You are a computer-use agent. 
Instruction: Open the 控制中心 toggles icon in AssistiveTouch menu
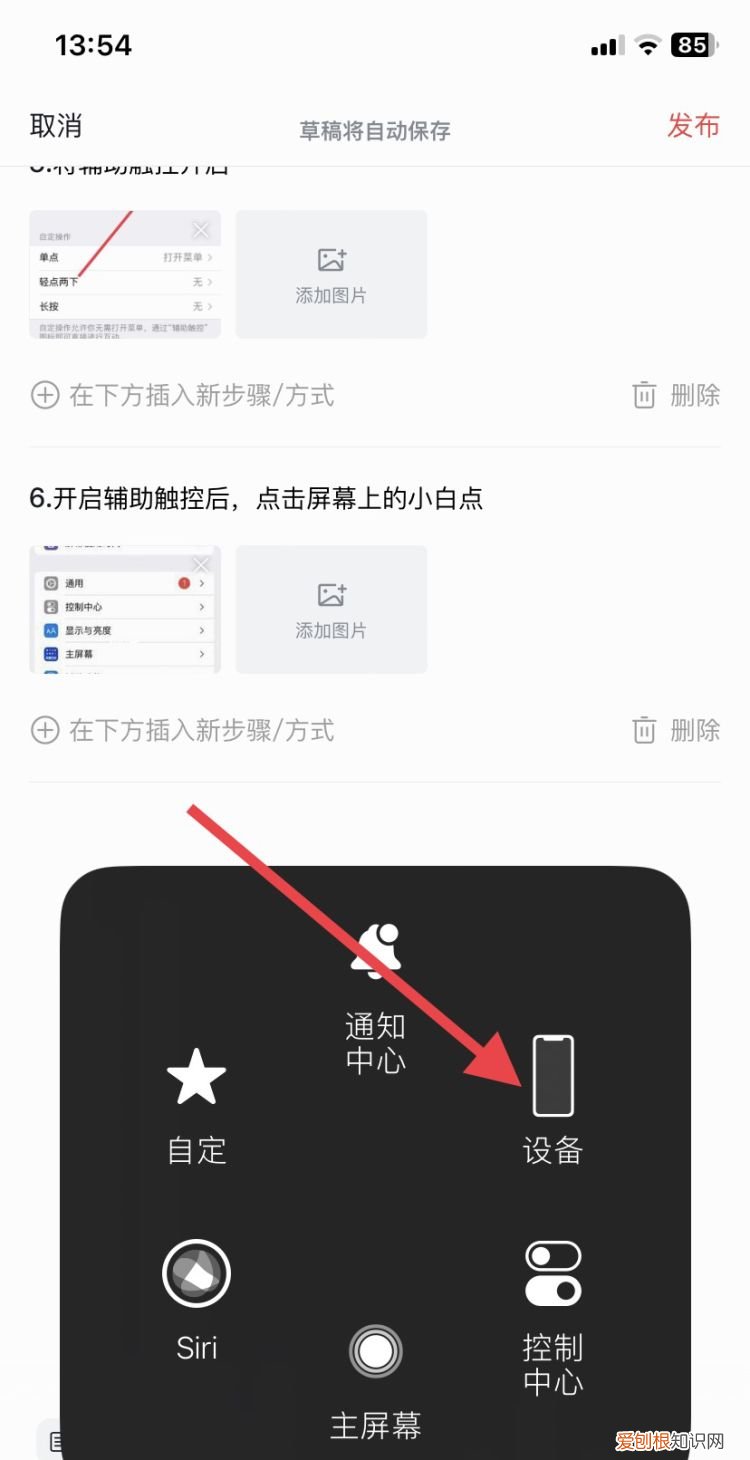click(x=553, y=1271)
